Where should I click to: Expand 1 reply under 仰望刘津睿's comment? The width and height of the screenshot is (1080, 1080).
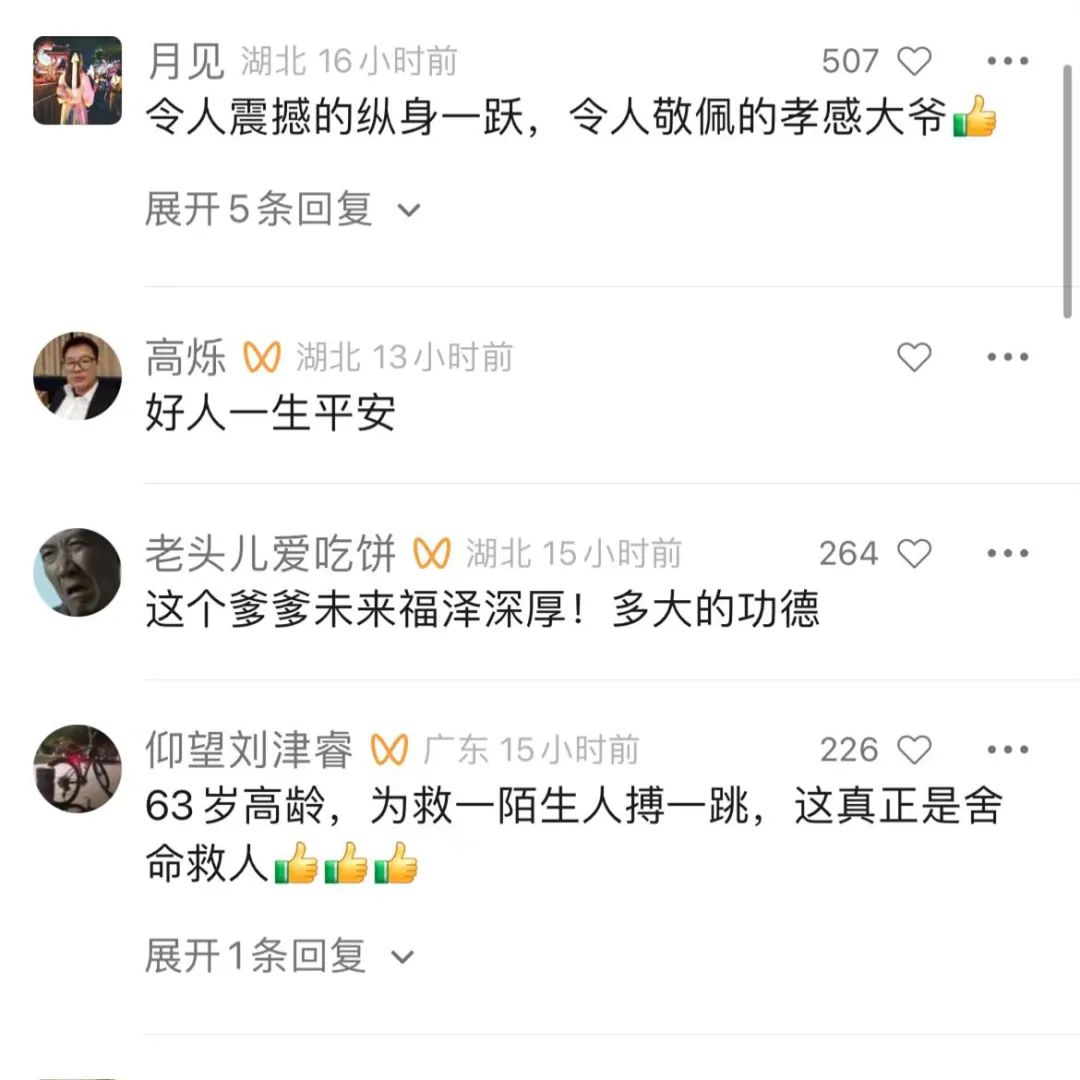(x=279, y=957)
